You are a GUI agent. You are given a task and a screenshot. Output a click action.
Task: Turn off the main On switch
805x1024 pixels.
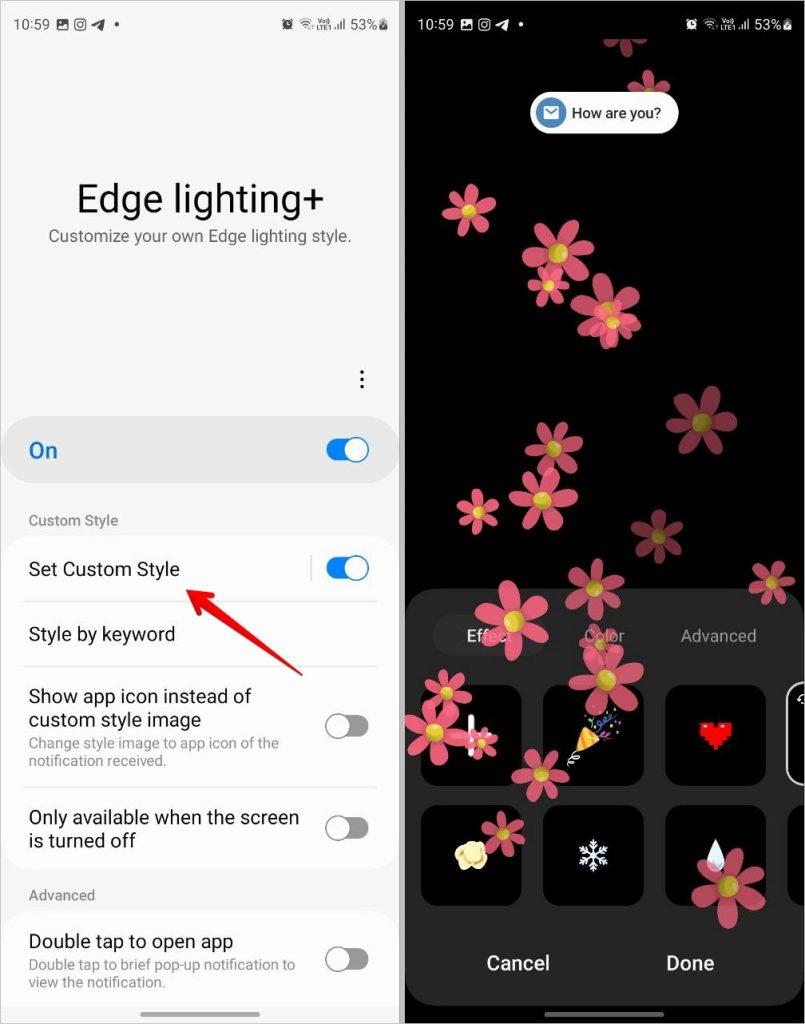click(347, 450)
